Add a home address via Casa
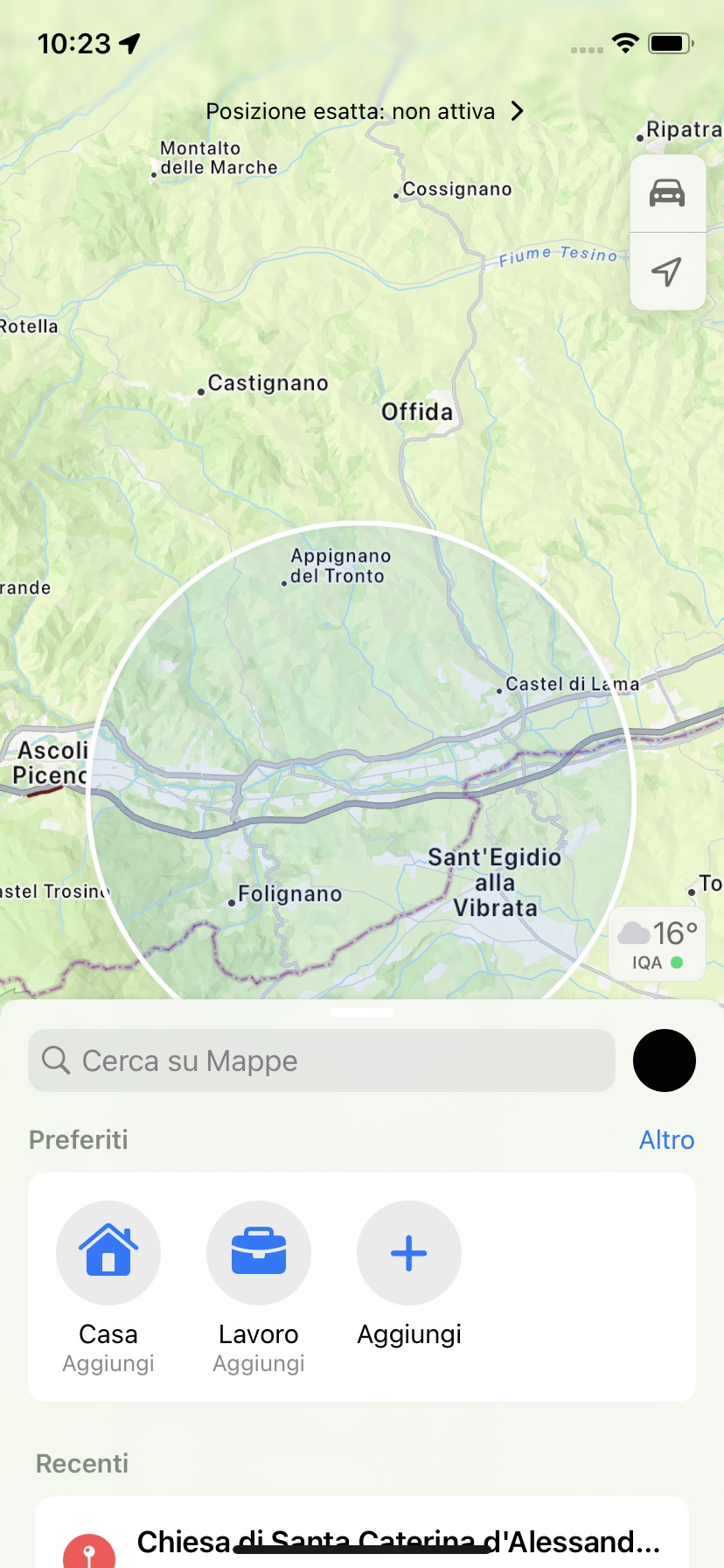Image resolution: width=724 pixels, height=1568 pixels. 108,1253
